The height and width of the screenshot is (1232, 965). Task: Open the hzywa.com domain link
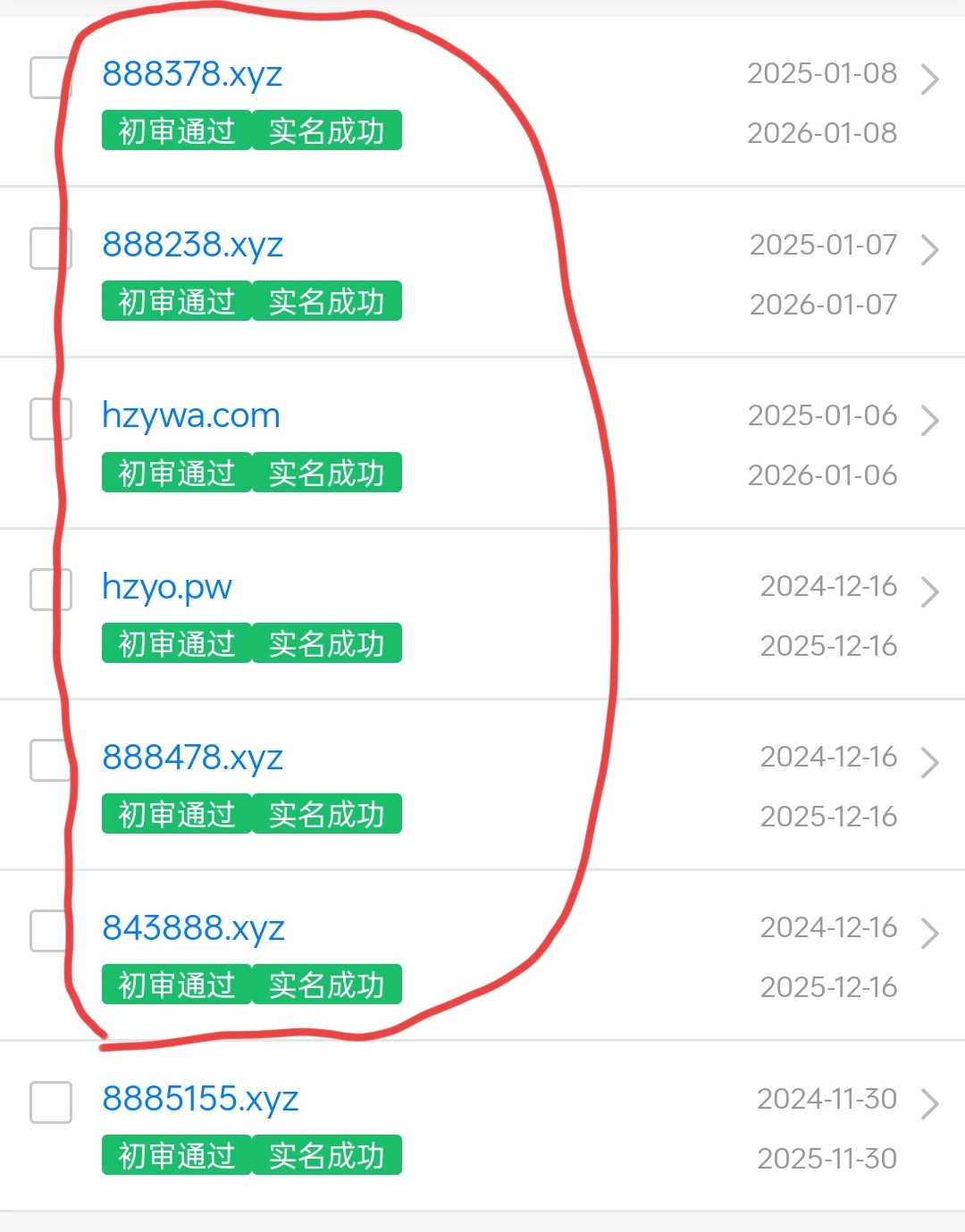point(191,416)
